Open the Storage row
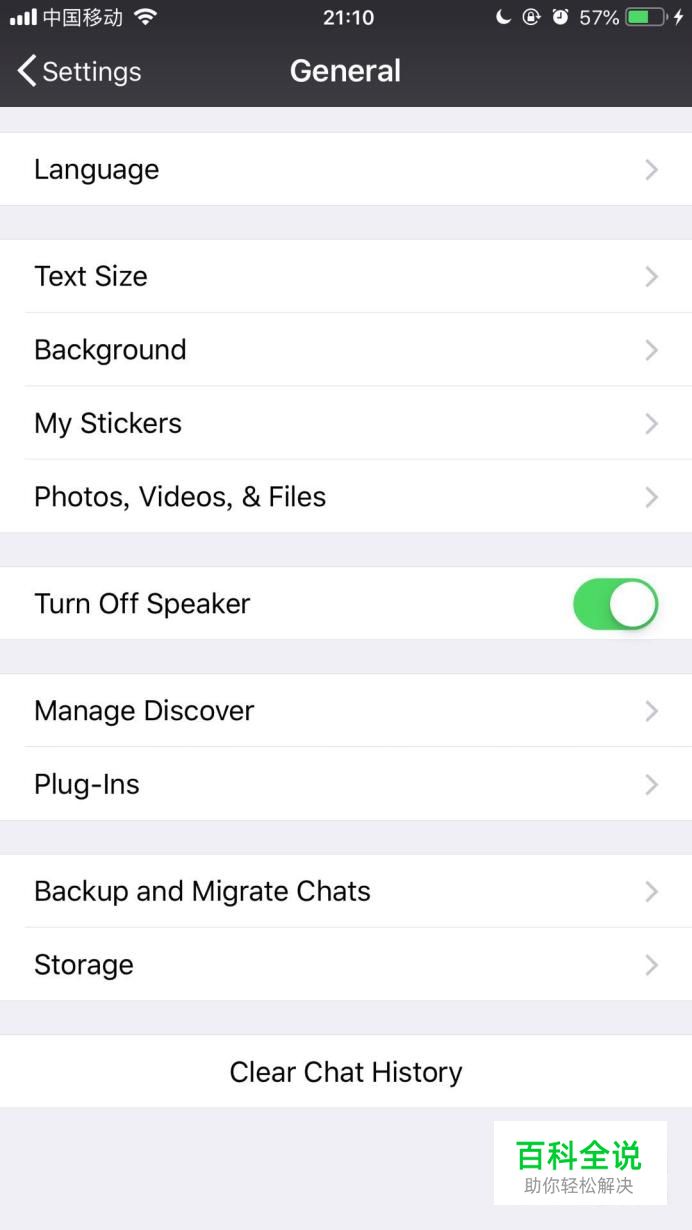The image size is (692, 1230). point(346,965)
